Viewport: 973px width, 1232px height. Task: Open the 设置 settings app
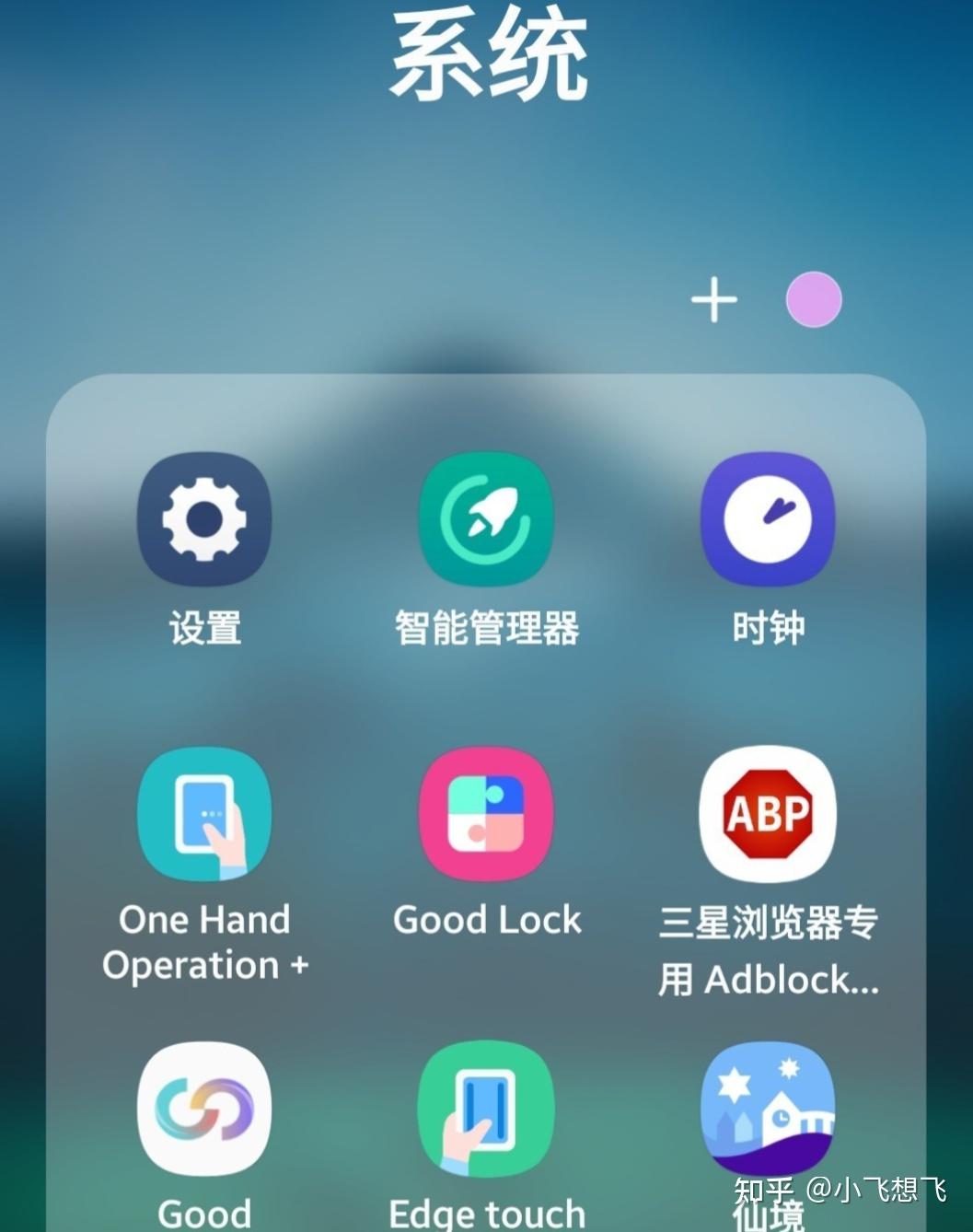coord(204,519)
